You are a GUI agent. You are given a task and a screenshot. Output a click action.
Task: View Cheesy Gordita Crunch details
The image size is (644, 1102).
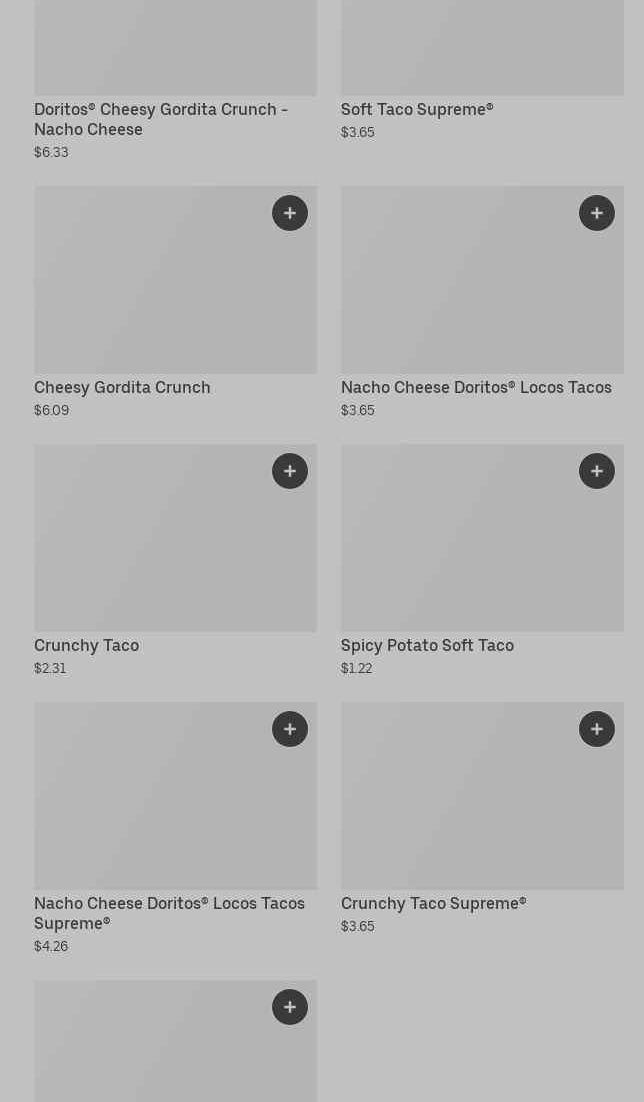(122, 387)
